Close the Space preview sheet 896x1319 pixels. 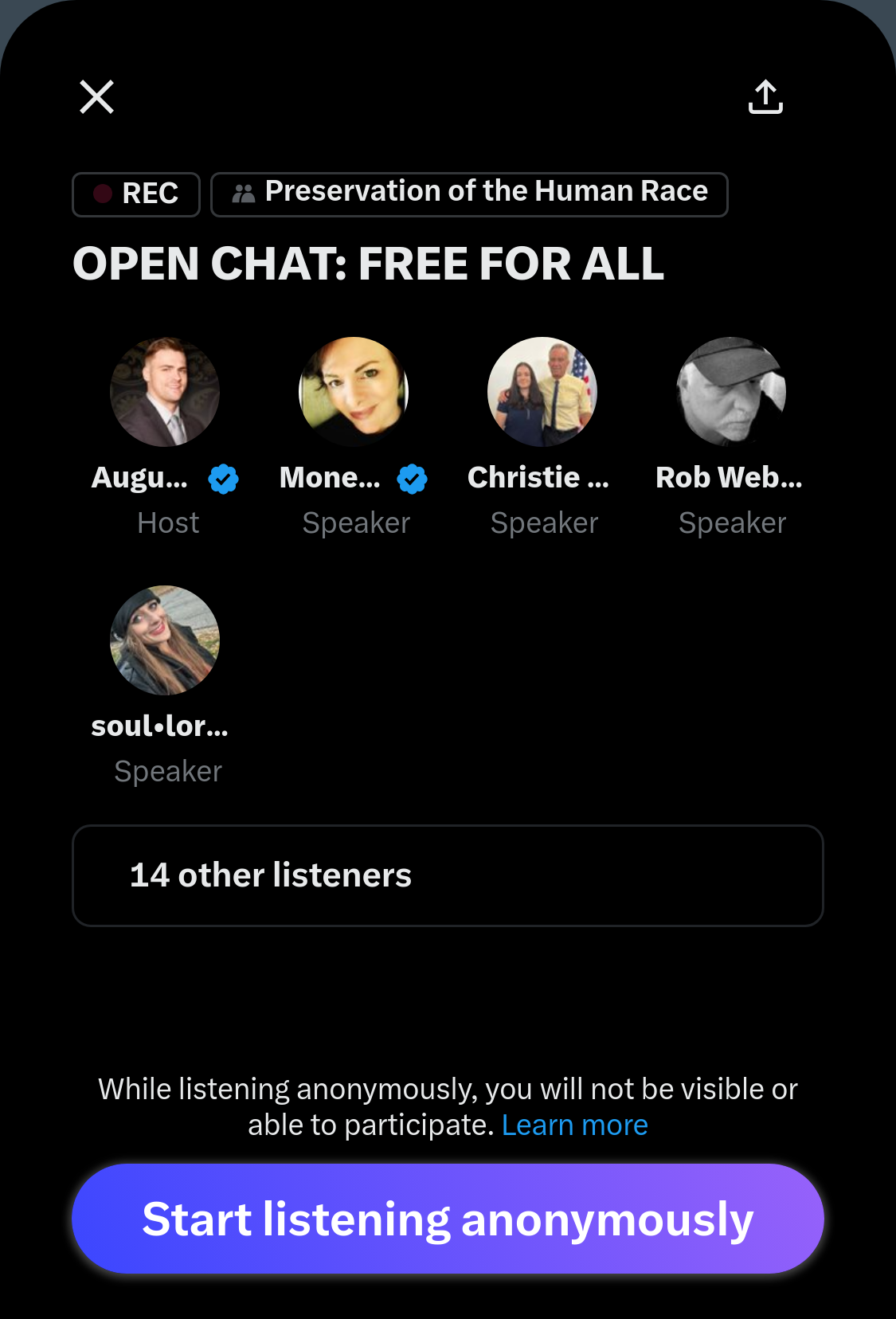(97, 97)
